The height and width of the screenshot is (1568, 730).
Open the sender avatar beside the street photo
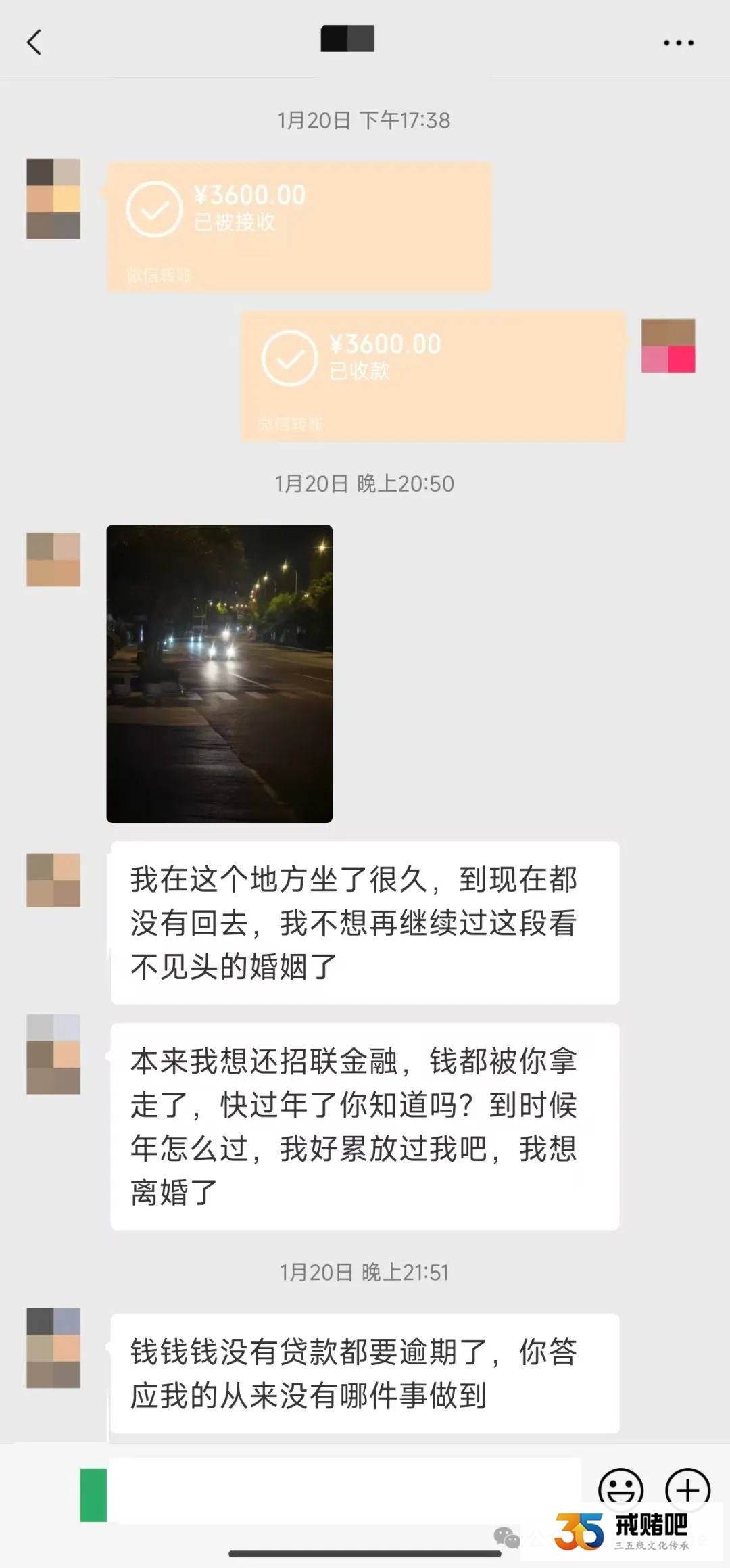pyautogui.click(x=53, y=559)
